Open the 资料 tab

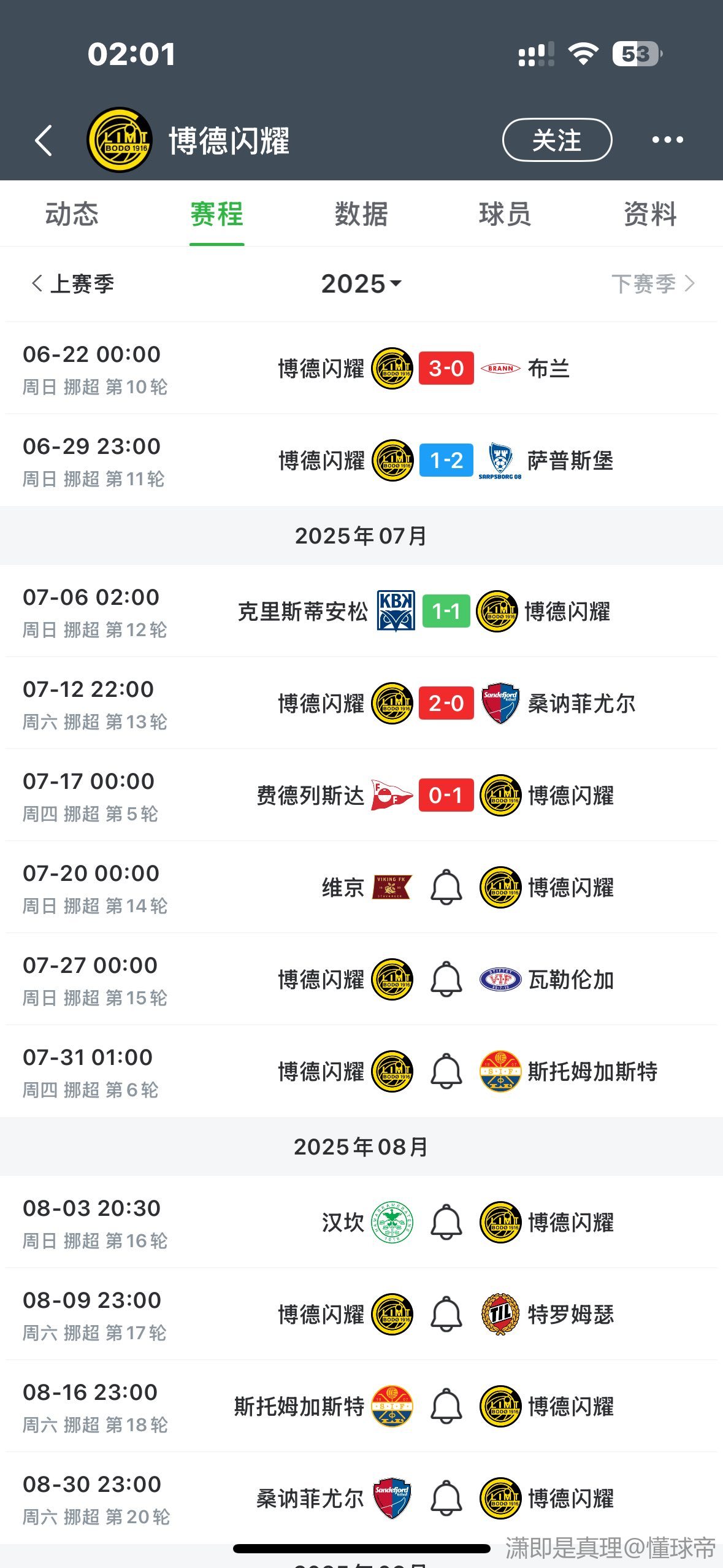point(650,214)
